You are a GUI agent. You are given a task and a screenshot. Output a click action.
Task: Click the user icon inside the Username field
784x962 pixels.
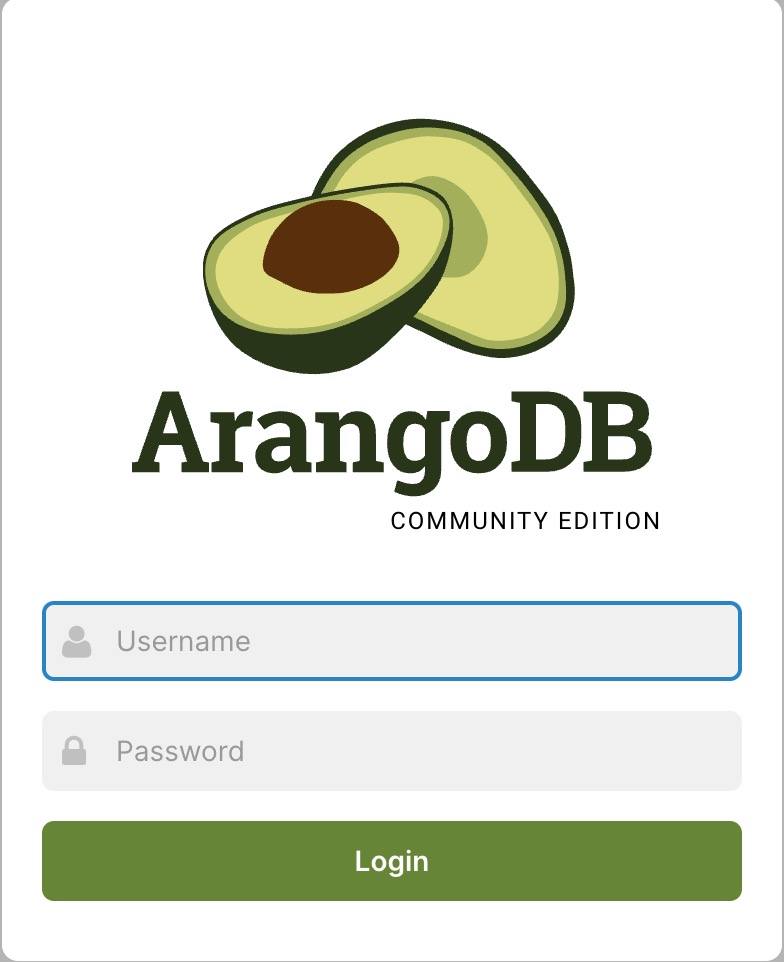point(78,642)
